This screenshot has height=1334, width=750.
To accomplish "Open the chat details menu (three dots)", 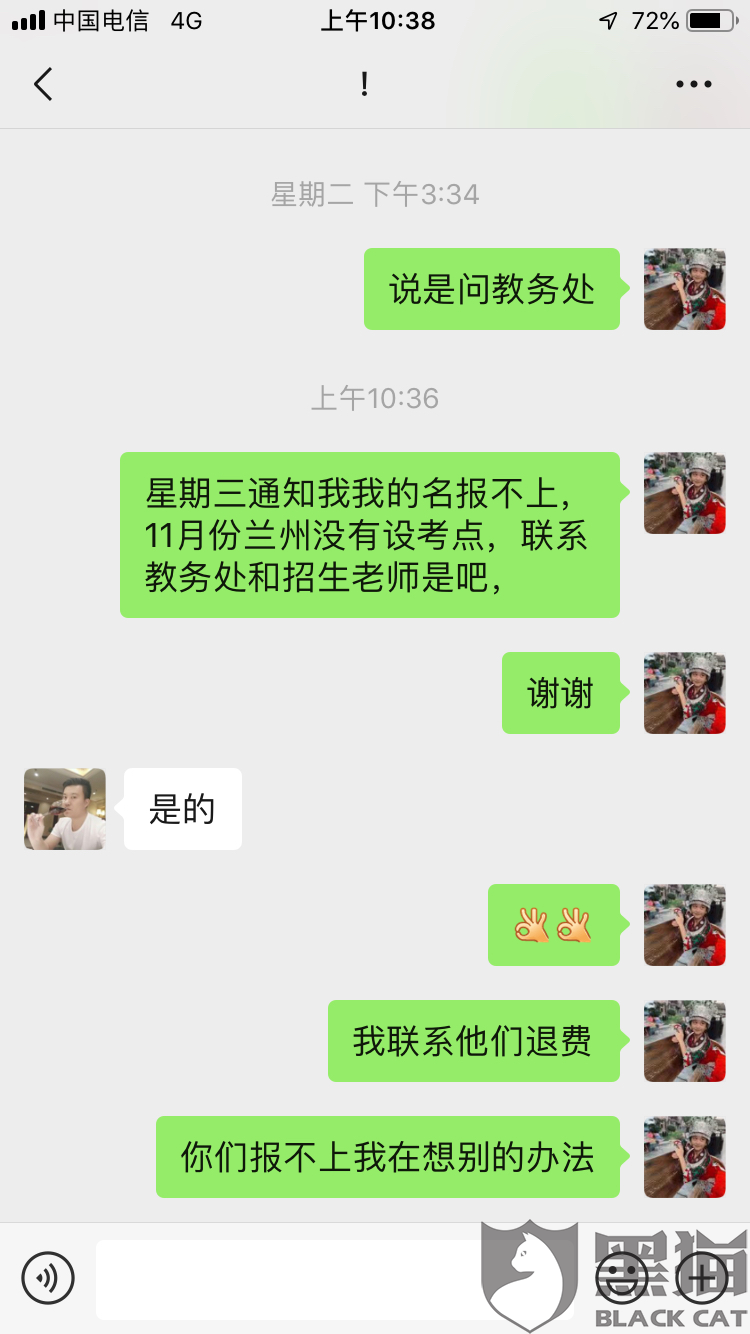I will click(693, 85).
